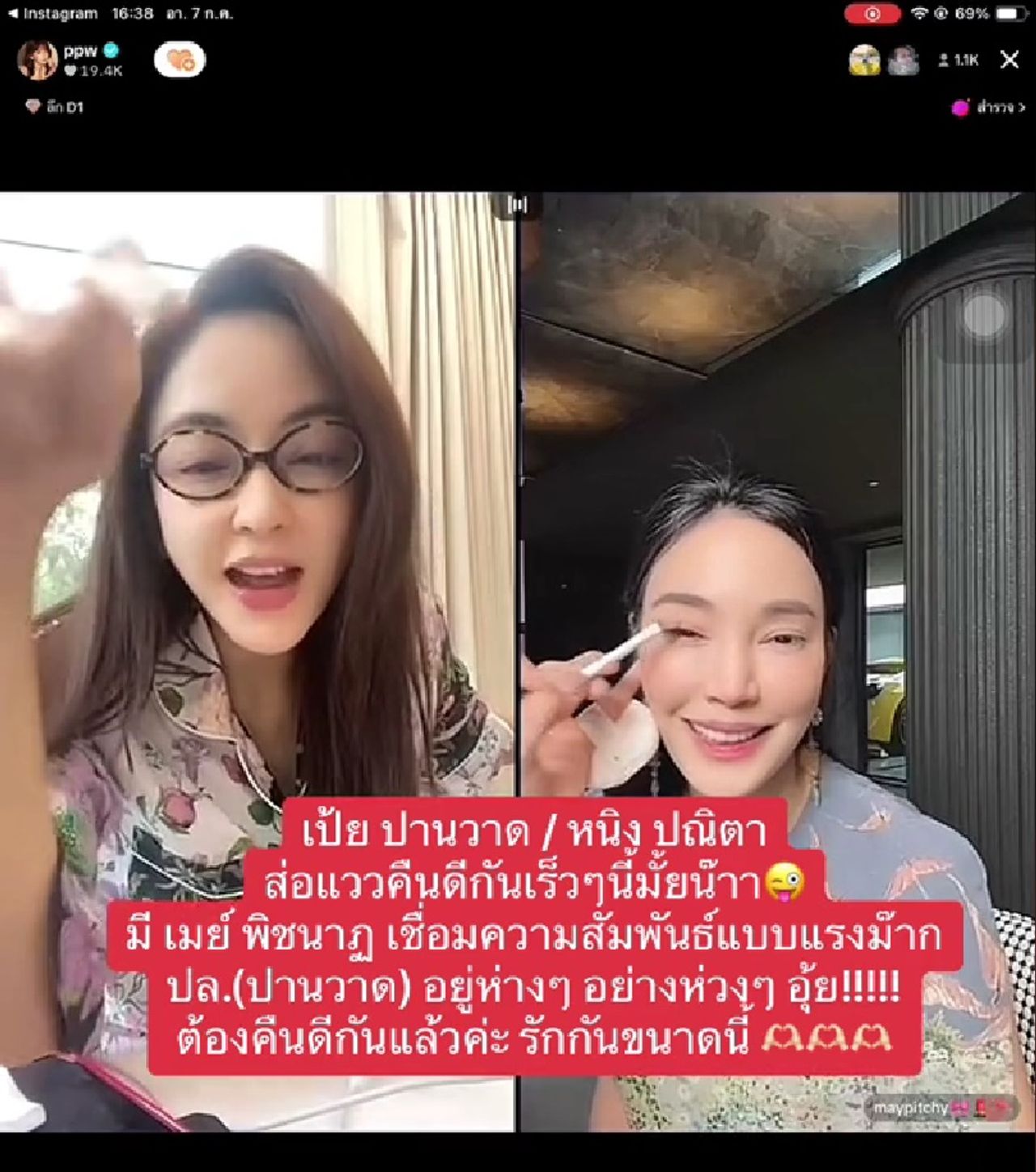Tap the screen recording indicator
This screenshot has width=1036, height=1172.
873,14
